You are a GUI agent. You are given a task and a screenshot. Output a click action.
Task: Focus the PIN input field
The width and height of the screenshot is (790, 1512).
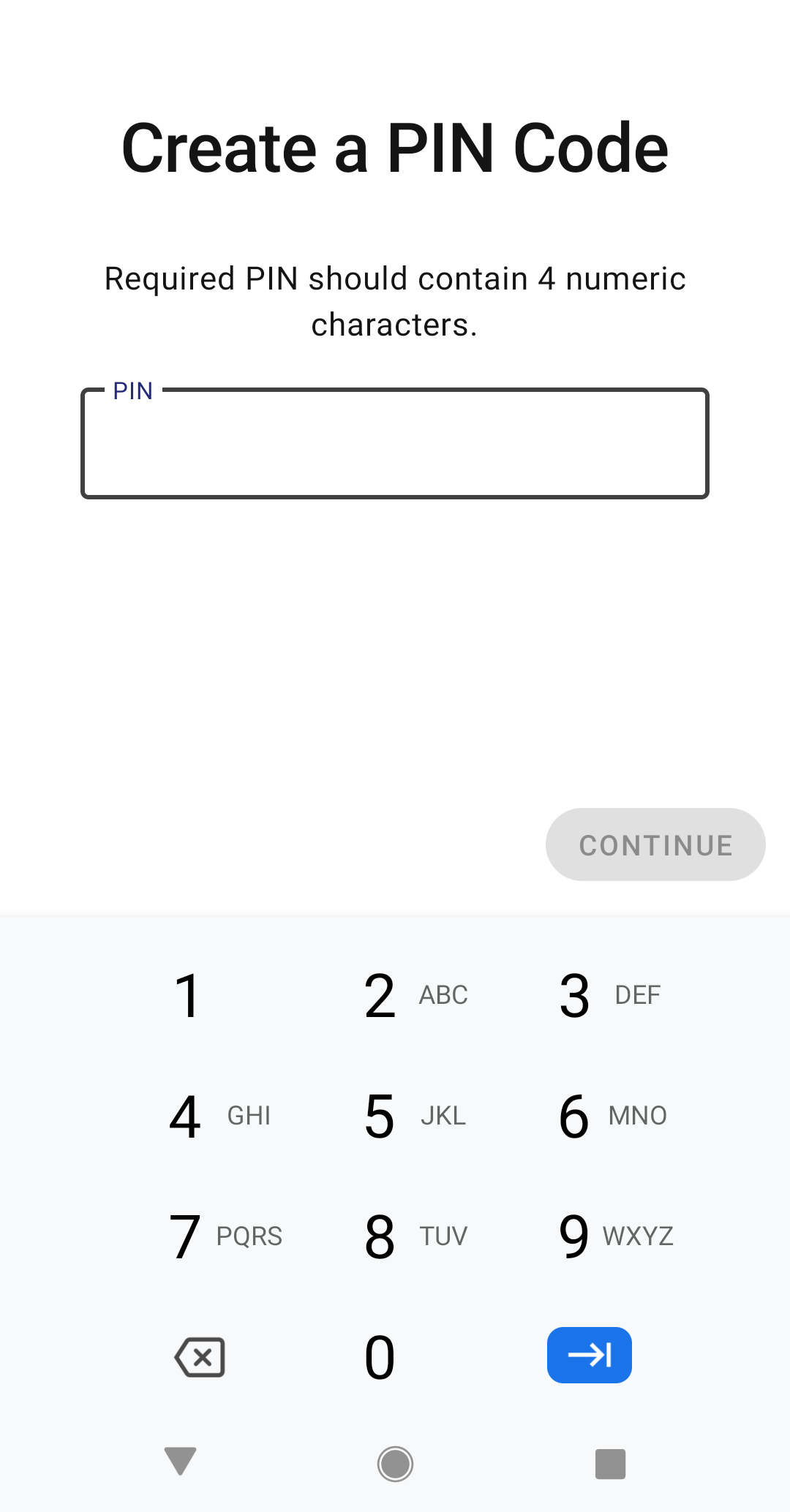[395, 444]
